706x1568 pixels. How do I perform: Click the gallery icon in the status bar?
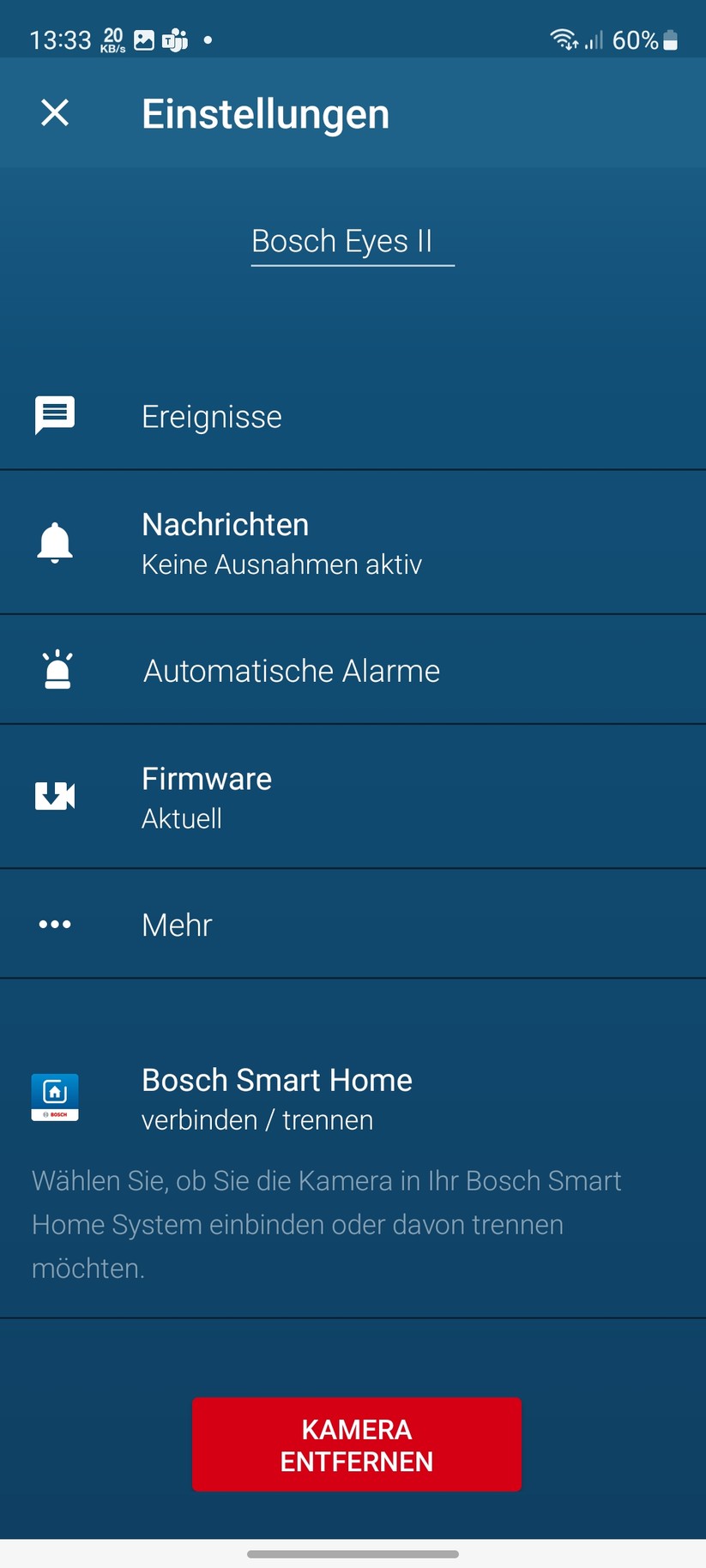pos(144,38)
